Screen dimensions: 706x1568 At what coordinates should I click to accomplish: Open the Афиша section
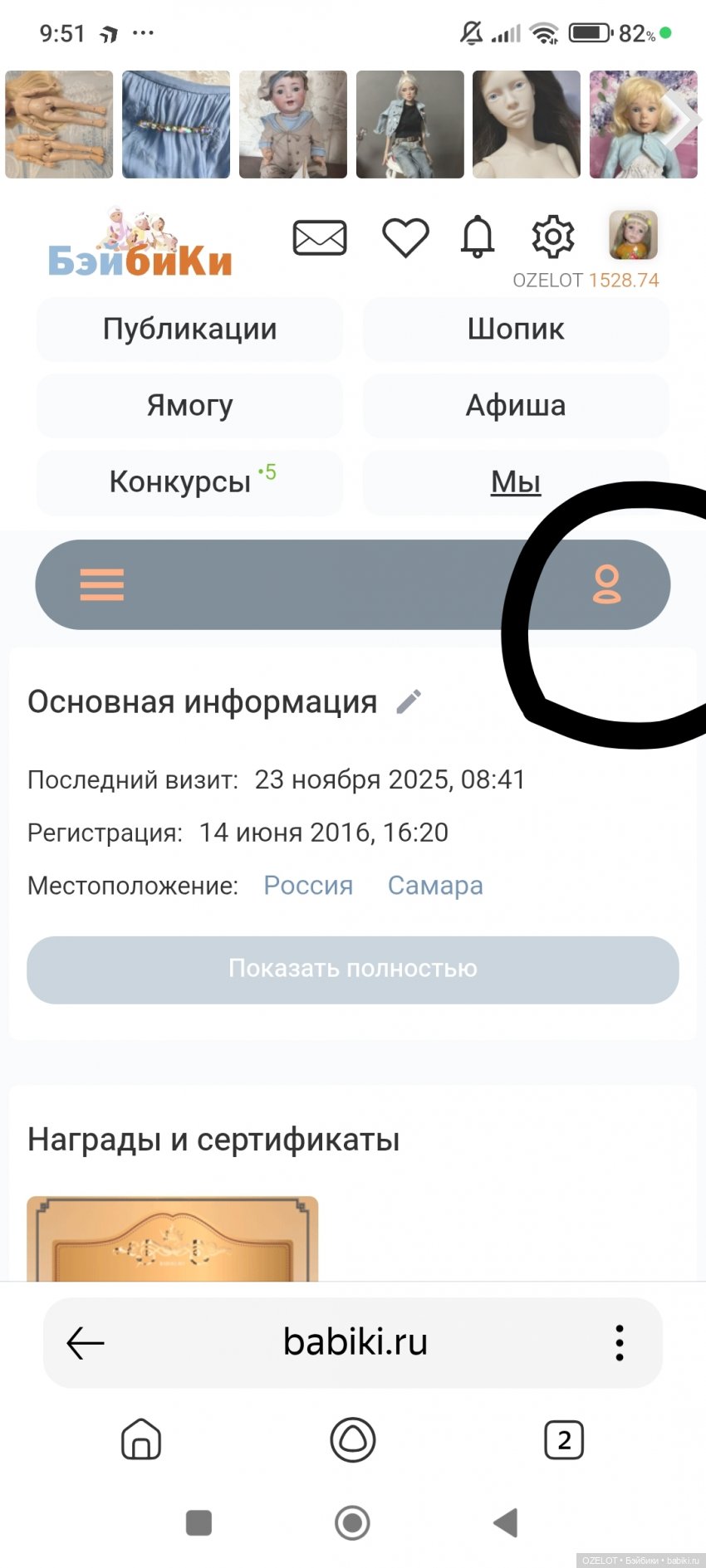516,405
